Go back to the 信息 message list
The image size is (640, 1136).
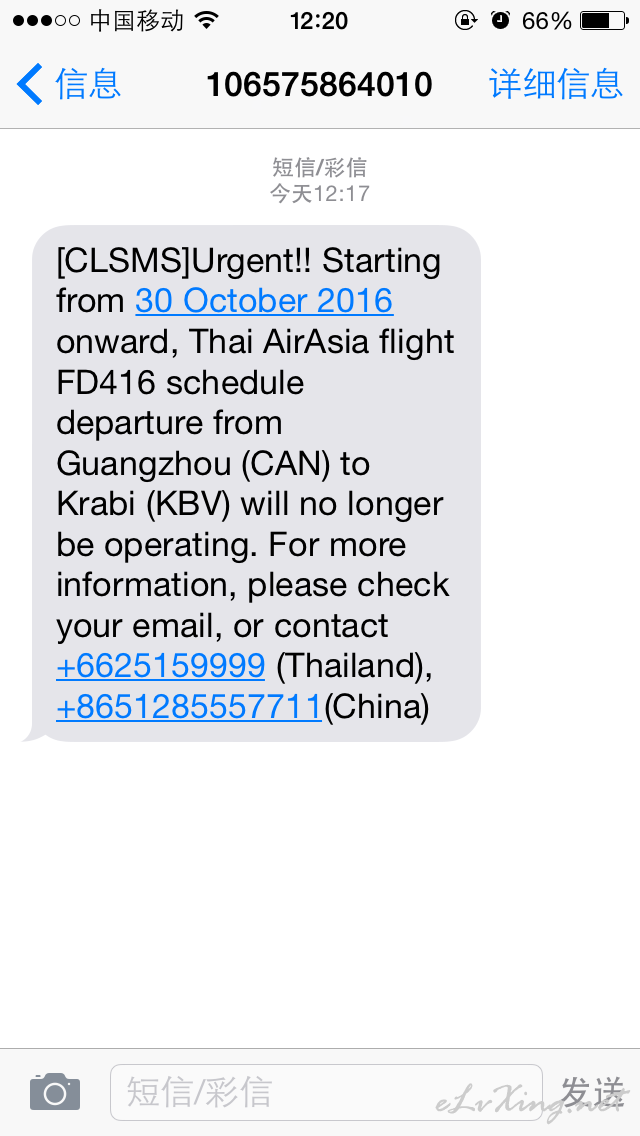click(x=69, y=84)
